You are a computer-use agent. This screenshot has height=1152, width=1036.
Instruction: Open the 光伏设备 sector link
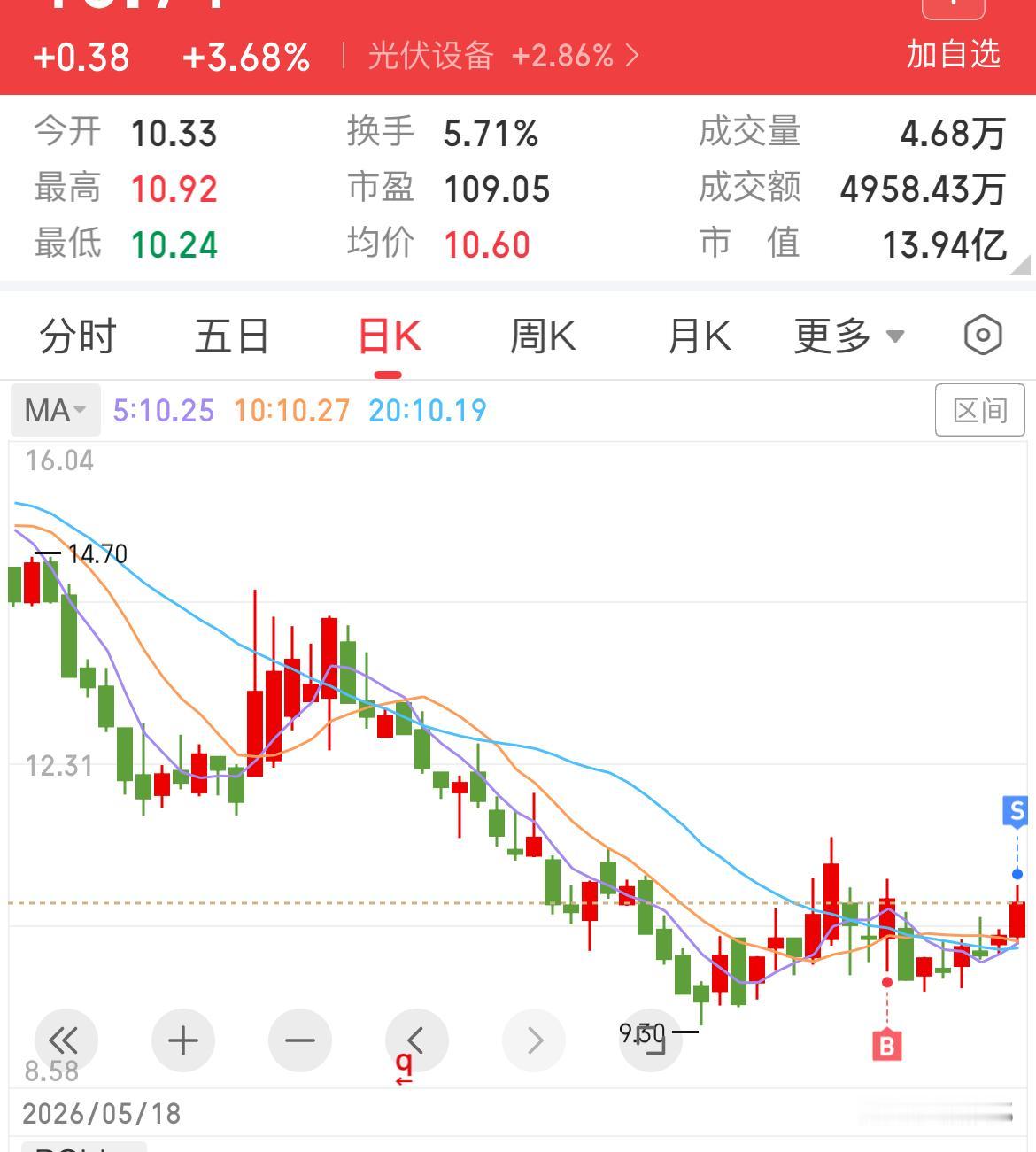click(503, 56)
